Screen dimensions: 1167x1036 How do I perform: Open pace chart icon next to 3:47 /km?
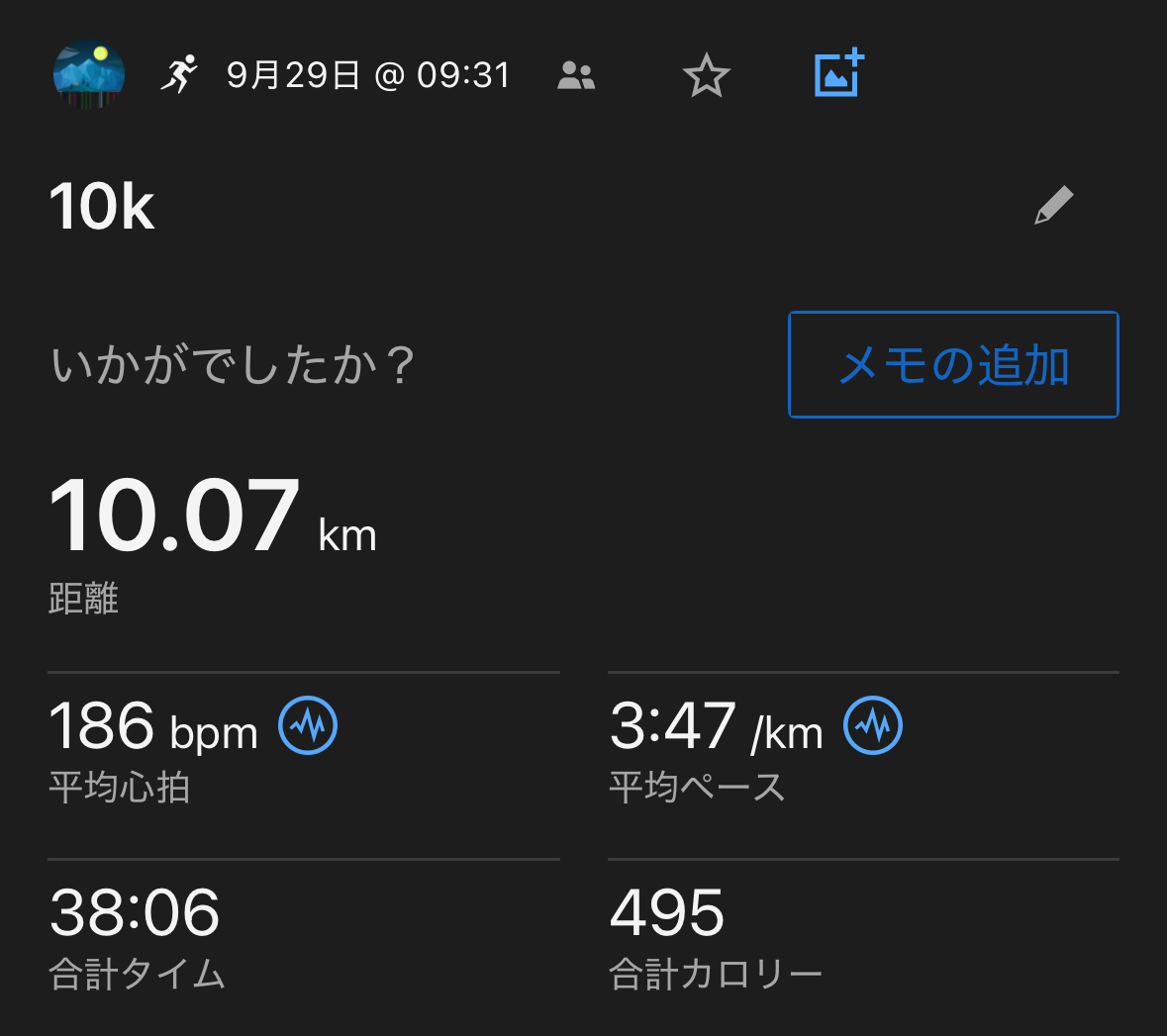873,725
